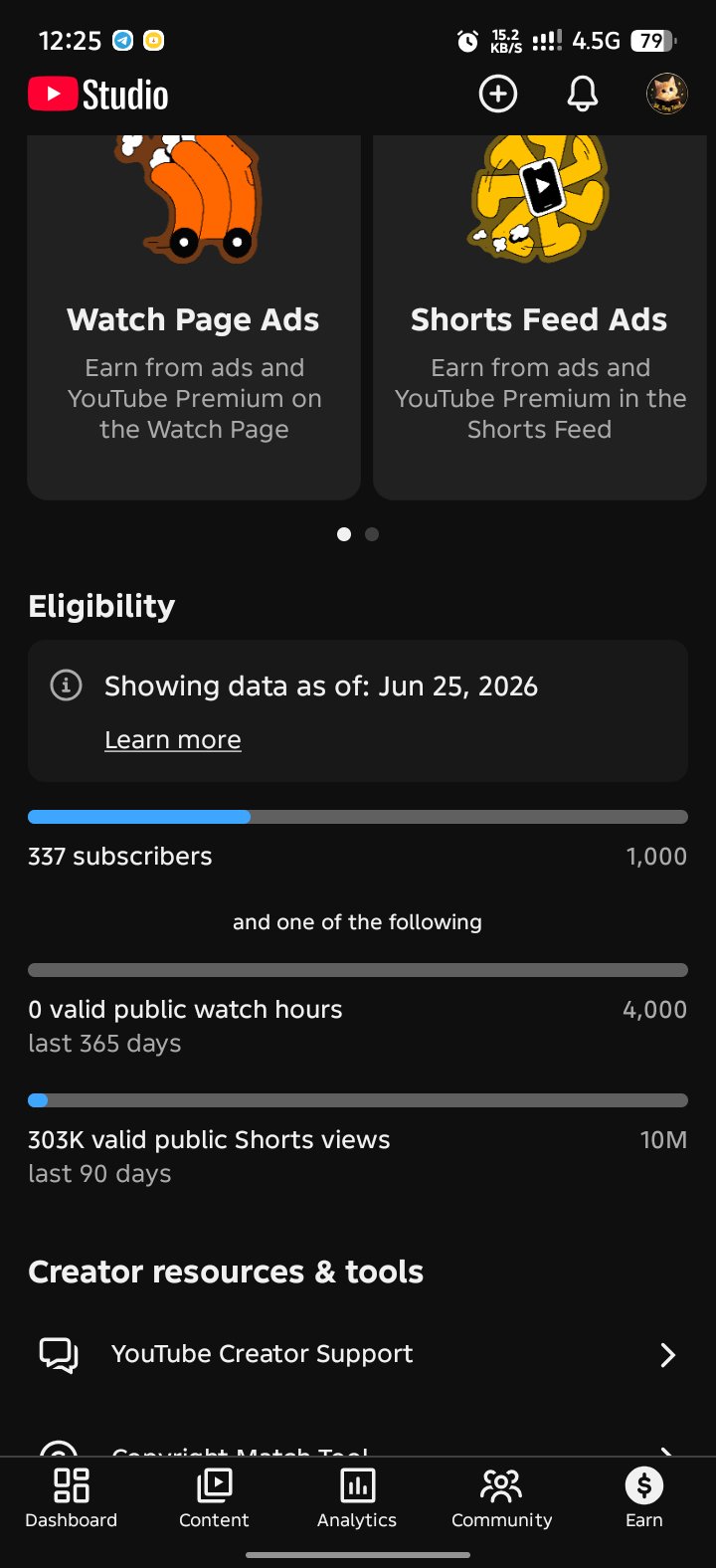Open the channel profile avatar
The height and width of the screenshot is (1568, 716).
[x=667, y=95]
